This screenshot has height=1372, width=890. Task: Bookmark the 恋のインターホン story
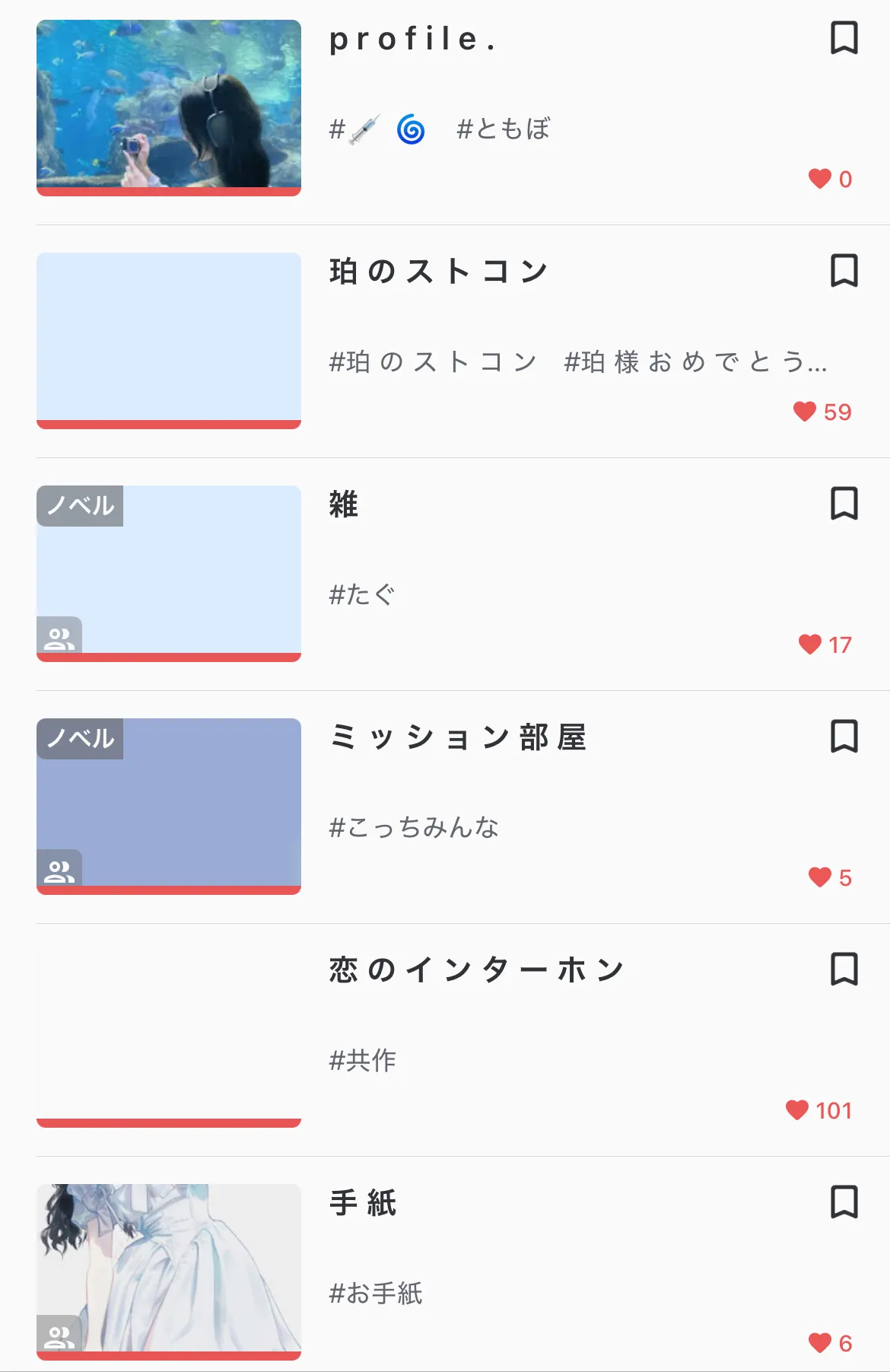pos(844,969)
